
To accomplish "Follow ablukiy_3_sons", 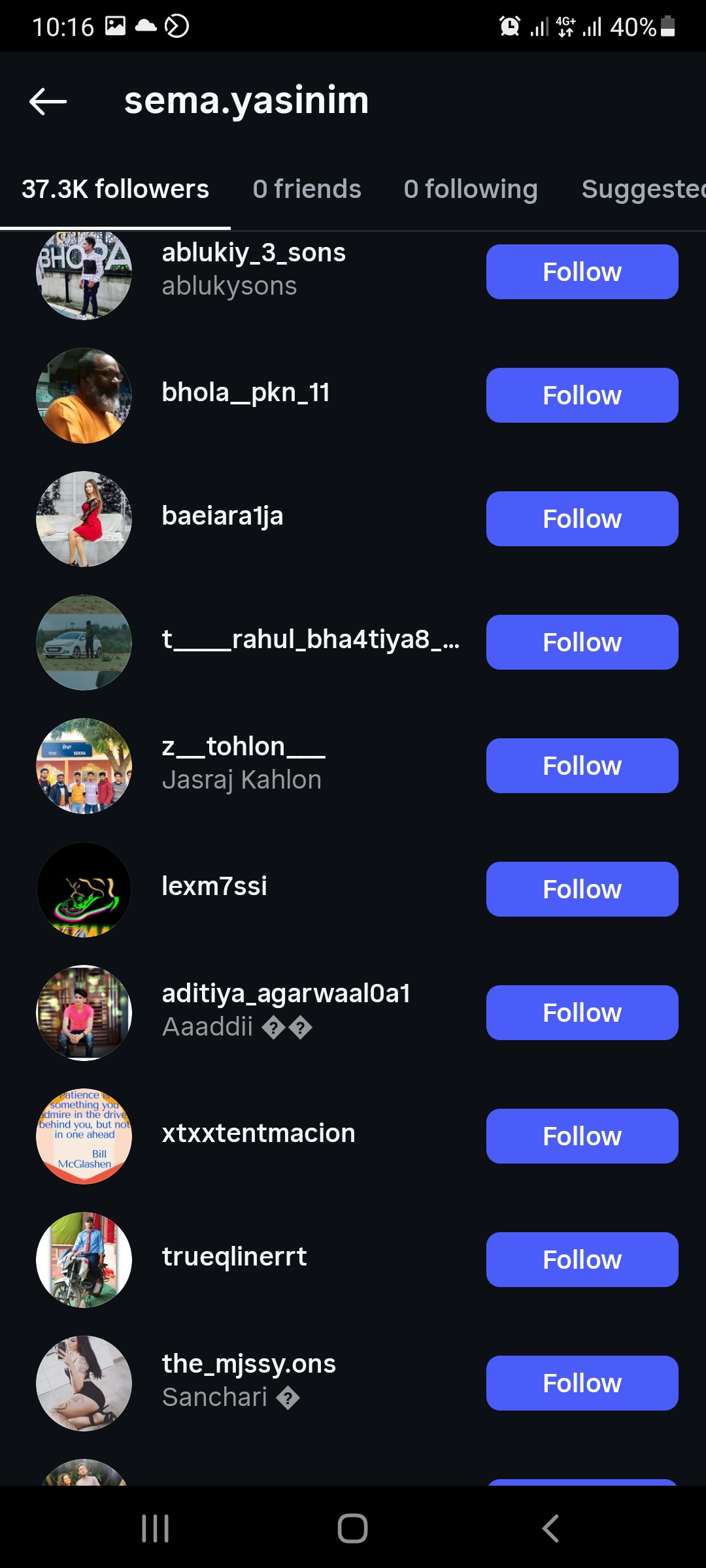I will click(582, 272).
